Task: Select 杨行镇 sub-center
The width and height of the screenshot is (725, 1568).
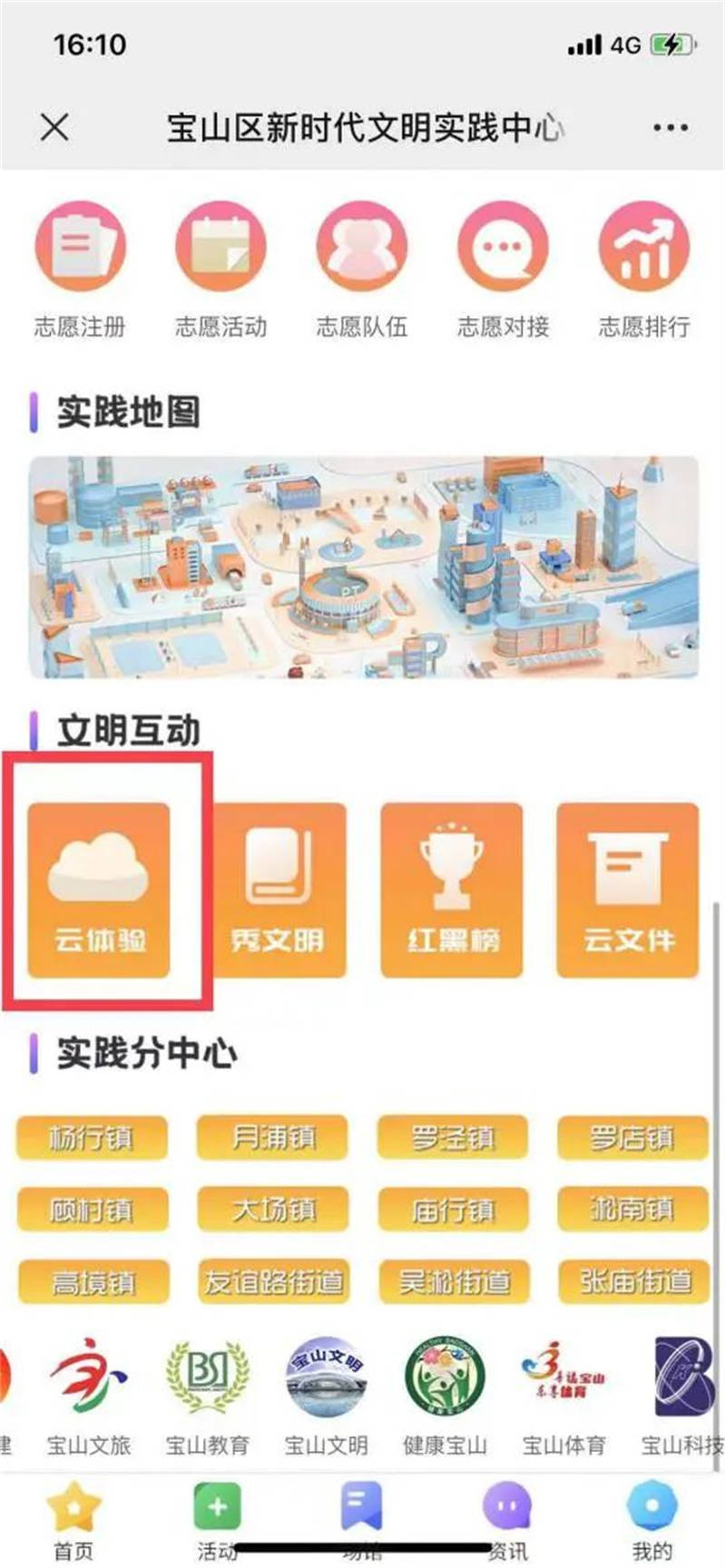Action: [x=92, y=1137]
